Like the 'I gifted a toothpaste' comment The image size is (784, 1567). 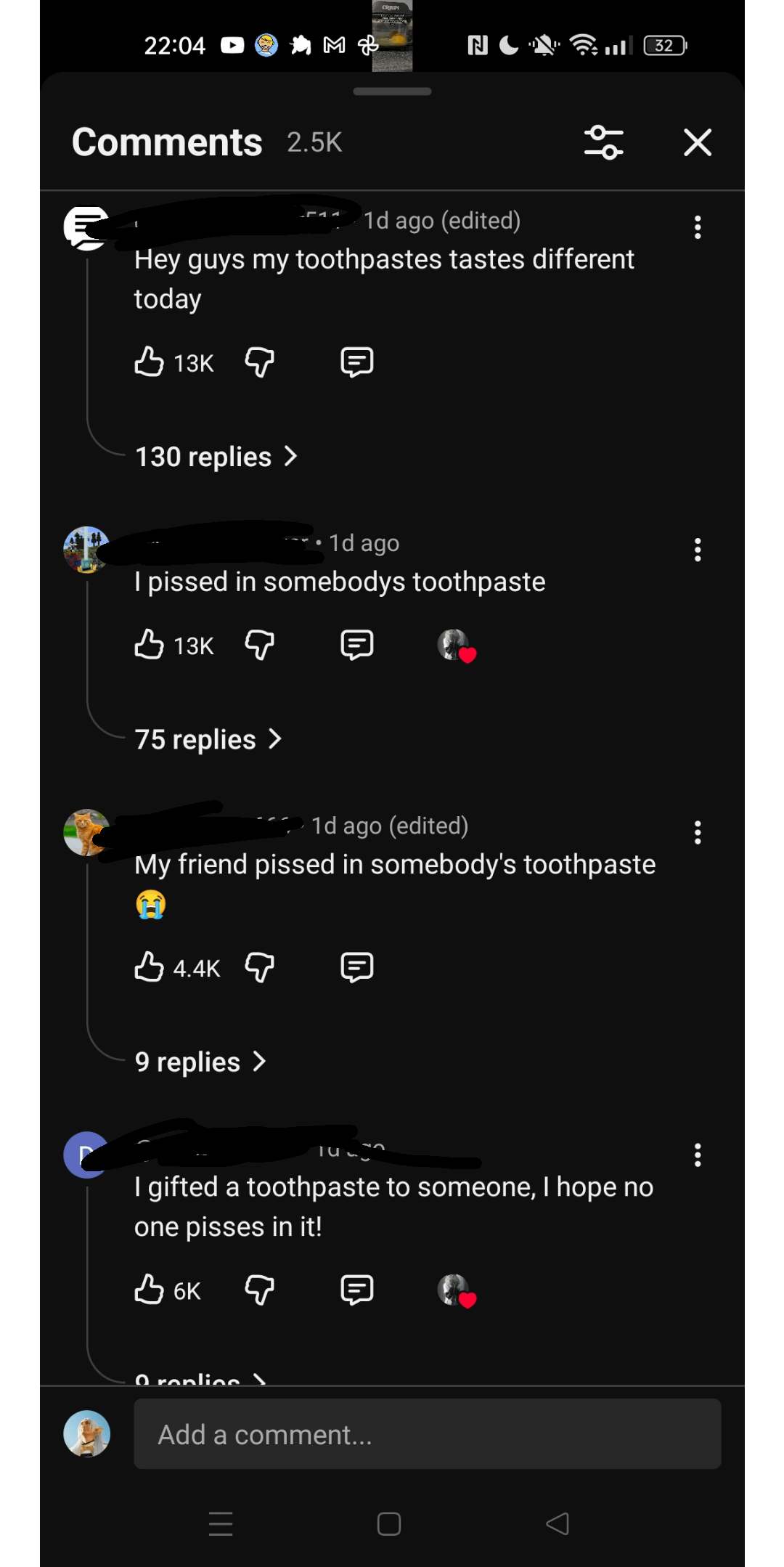click(x=150, y=1290)
